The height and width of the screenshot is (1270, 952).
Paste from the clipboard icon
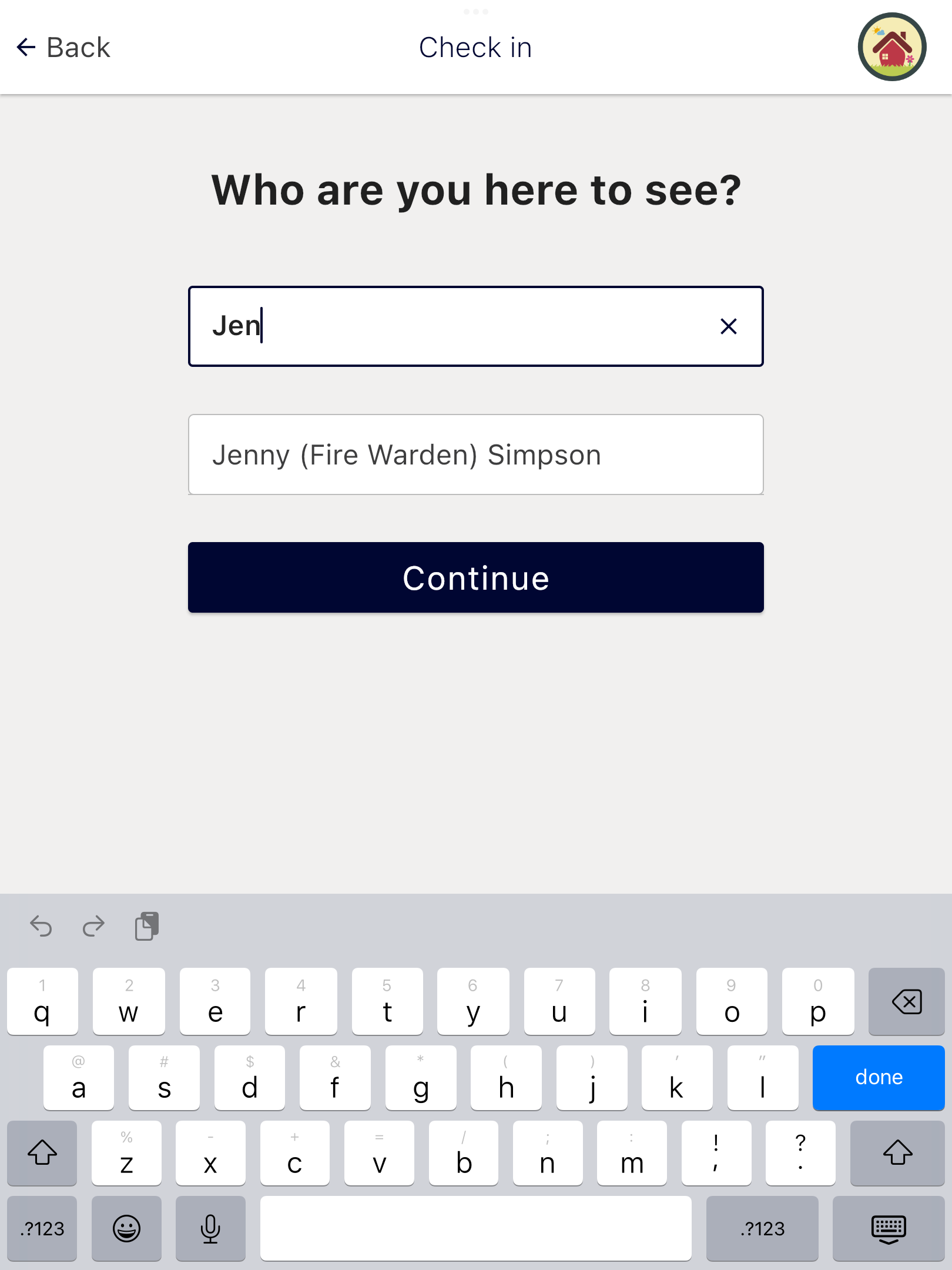pos(147,926)
